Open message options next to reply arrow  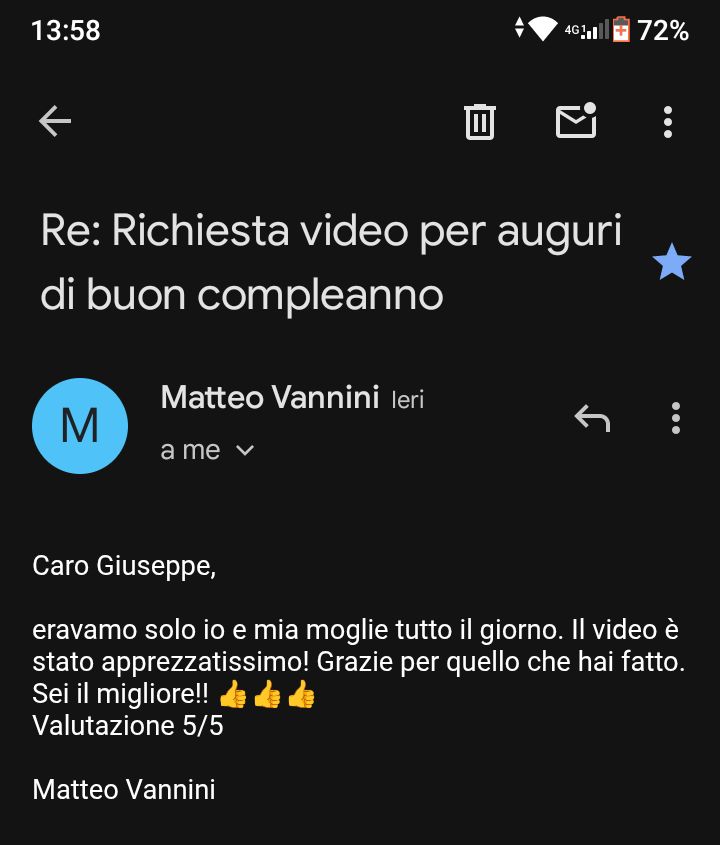(x=676, y=418)
